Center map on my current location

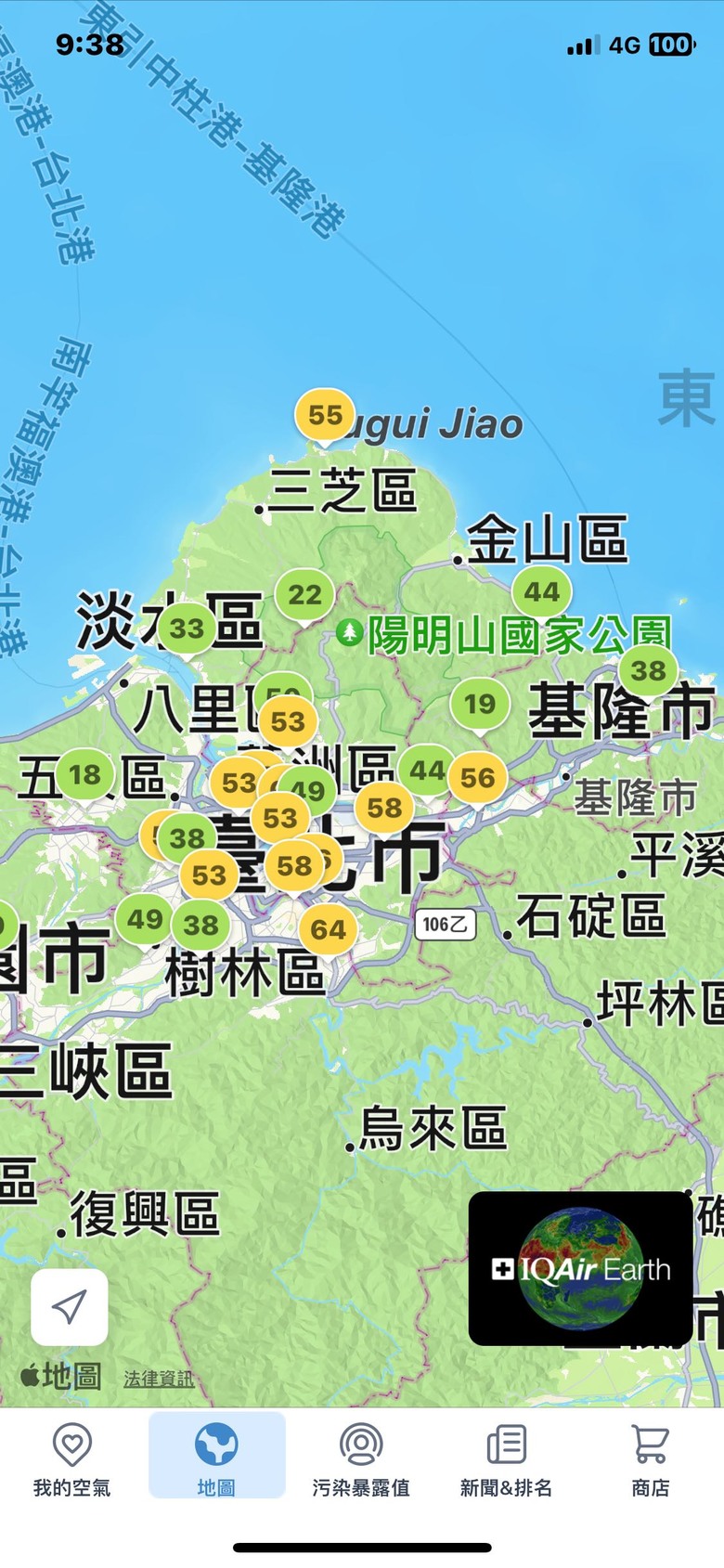tap(70, 1306)
